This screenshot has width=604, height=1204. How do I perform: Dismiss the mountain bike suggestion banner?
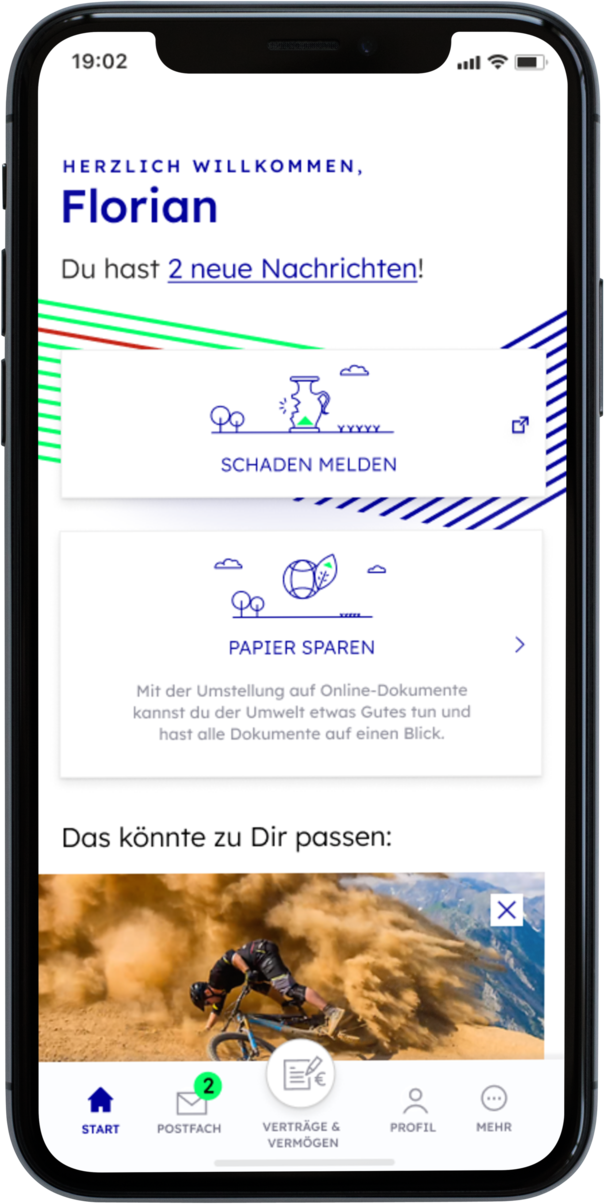pyautogui.click(x=507, y=909)
